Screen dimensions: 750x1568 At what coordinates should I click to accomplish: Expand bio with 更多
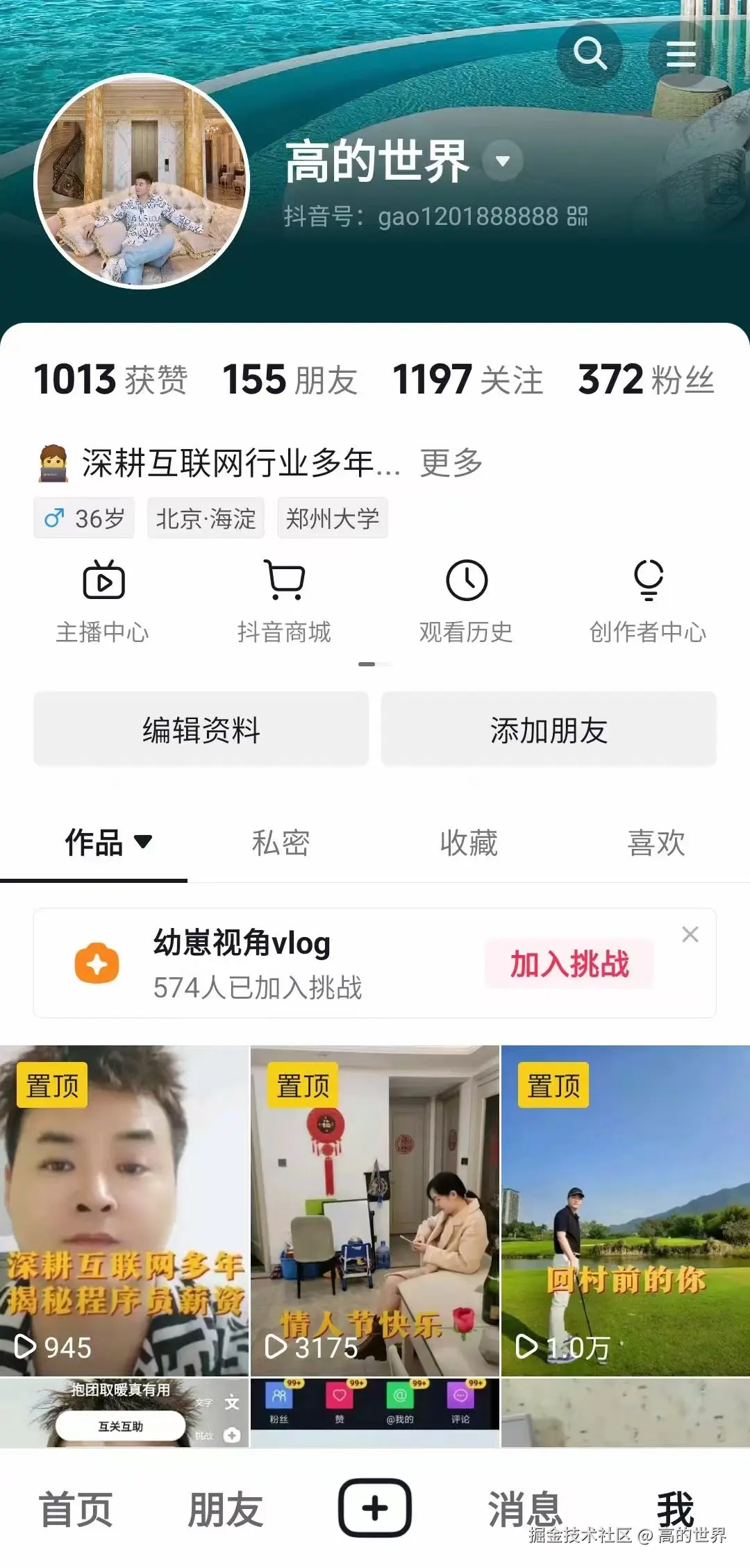point(451,463)
